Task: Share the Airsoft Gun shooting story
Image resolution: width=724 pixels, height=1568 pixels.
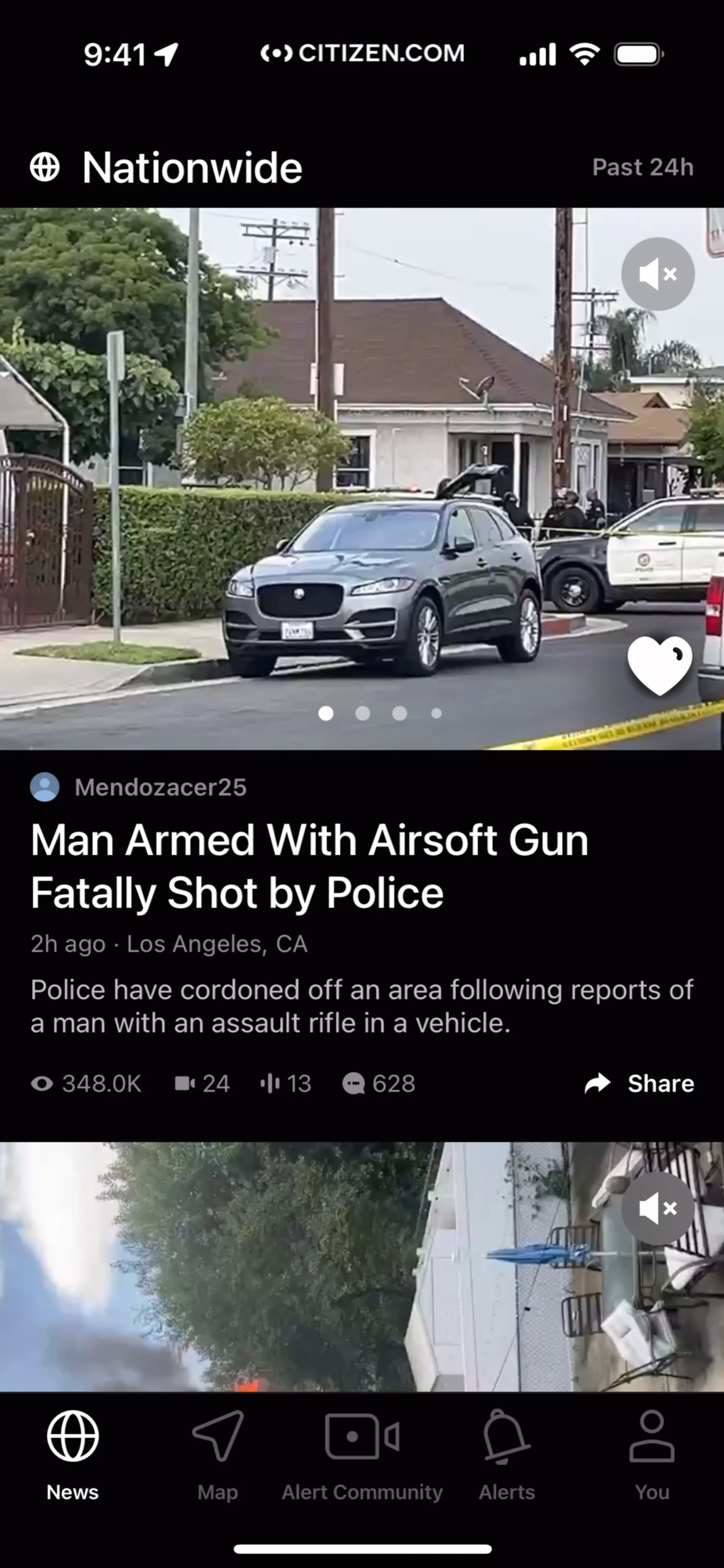Action: (640, 1084)
